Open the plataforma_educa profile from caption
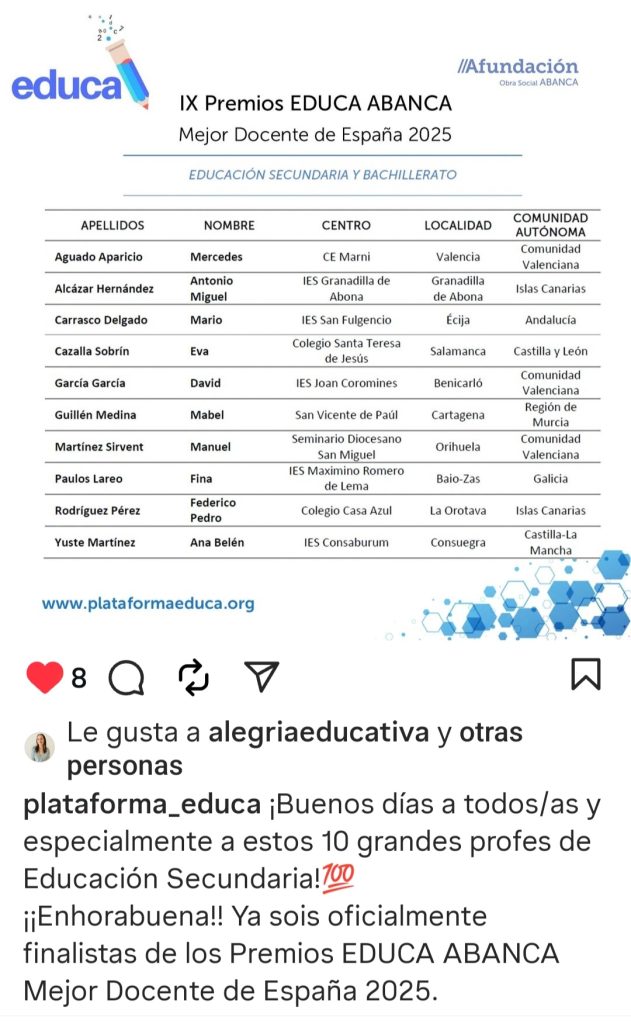This screenshot has width=631, height=1024. 142,806
